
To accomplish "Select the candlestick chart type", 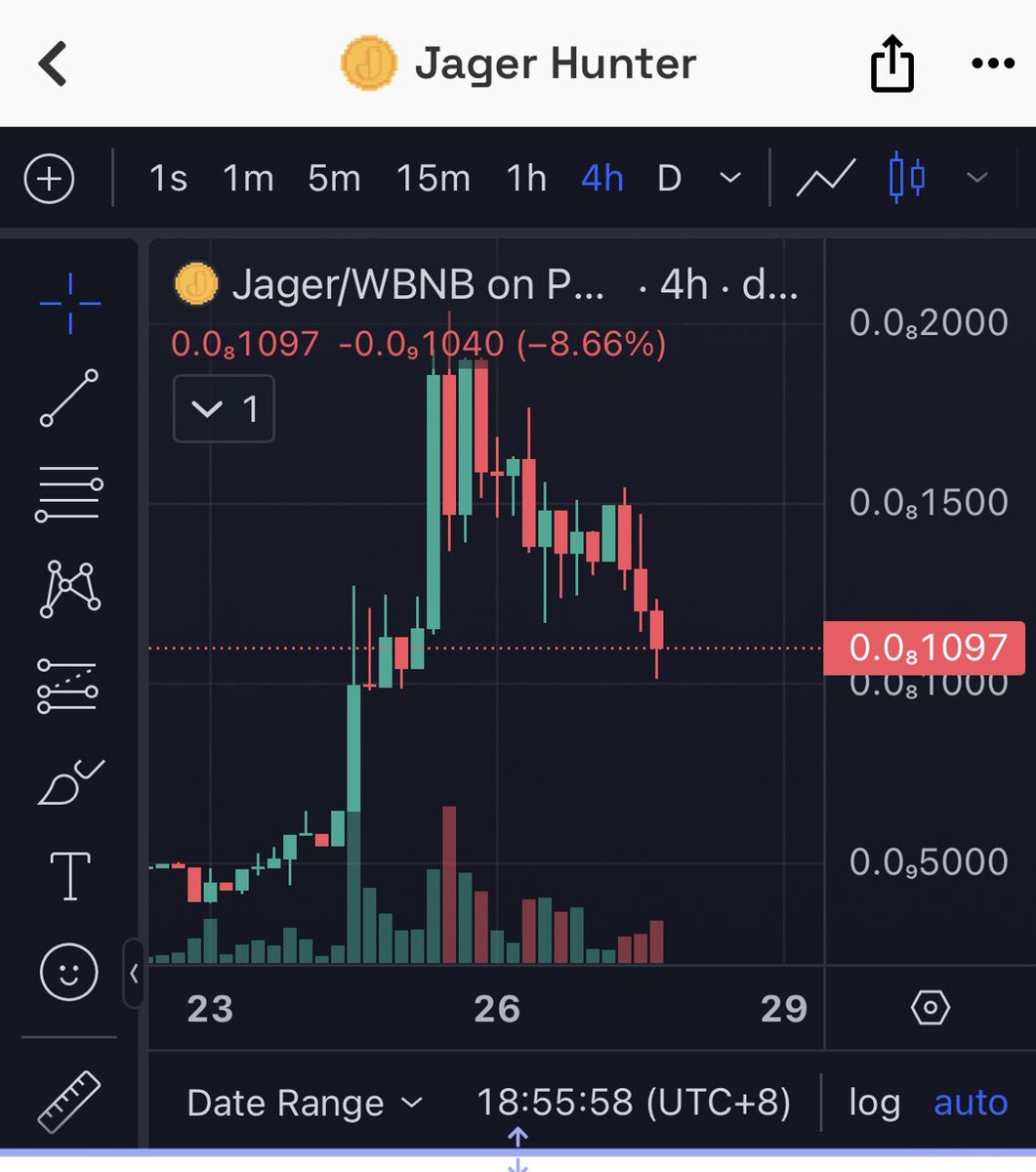I will coord(907,179).
